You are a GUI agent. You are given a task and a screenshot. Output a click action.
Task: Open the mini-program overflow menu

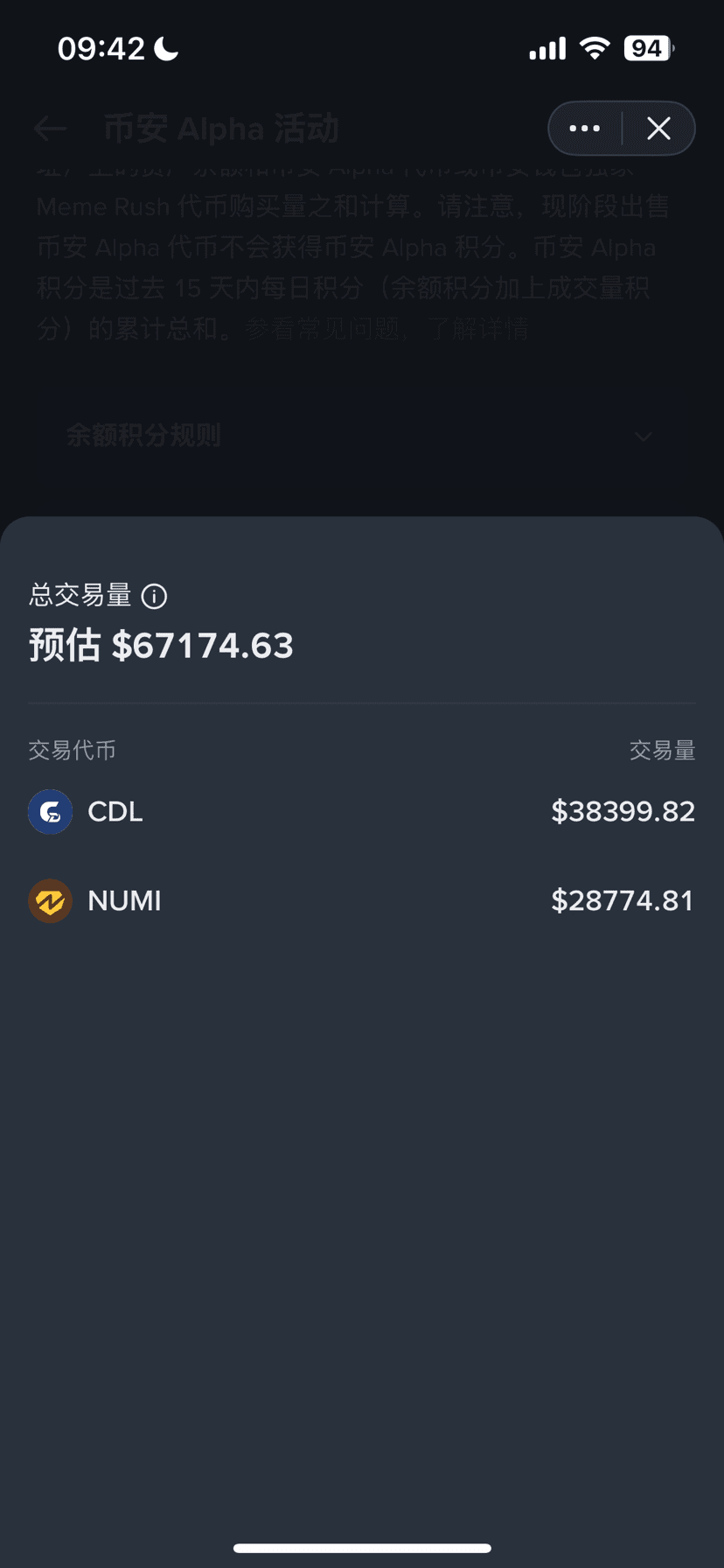pos(584,129)
